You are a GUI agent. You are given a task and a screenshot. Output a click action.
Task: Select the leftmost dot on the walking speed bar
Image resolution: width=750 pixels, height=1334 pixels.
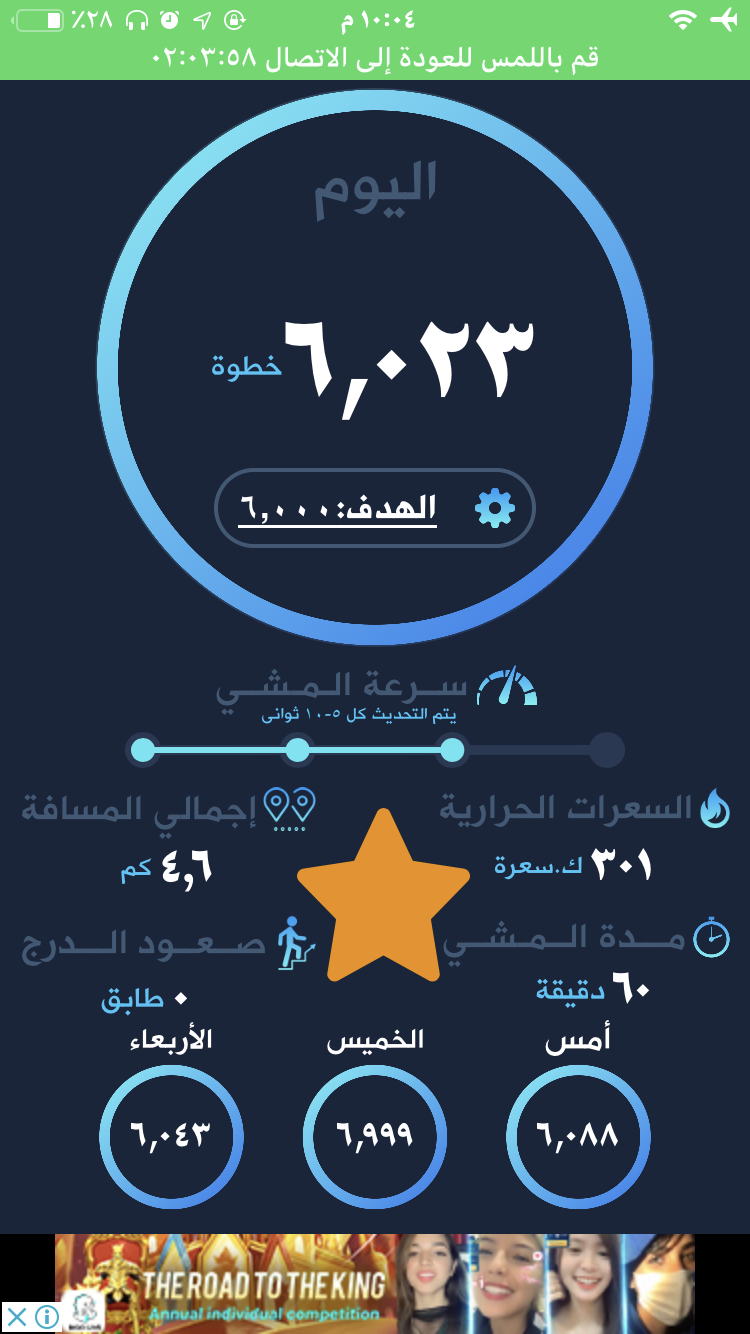pyautogui.click(x=141, y=748)
